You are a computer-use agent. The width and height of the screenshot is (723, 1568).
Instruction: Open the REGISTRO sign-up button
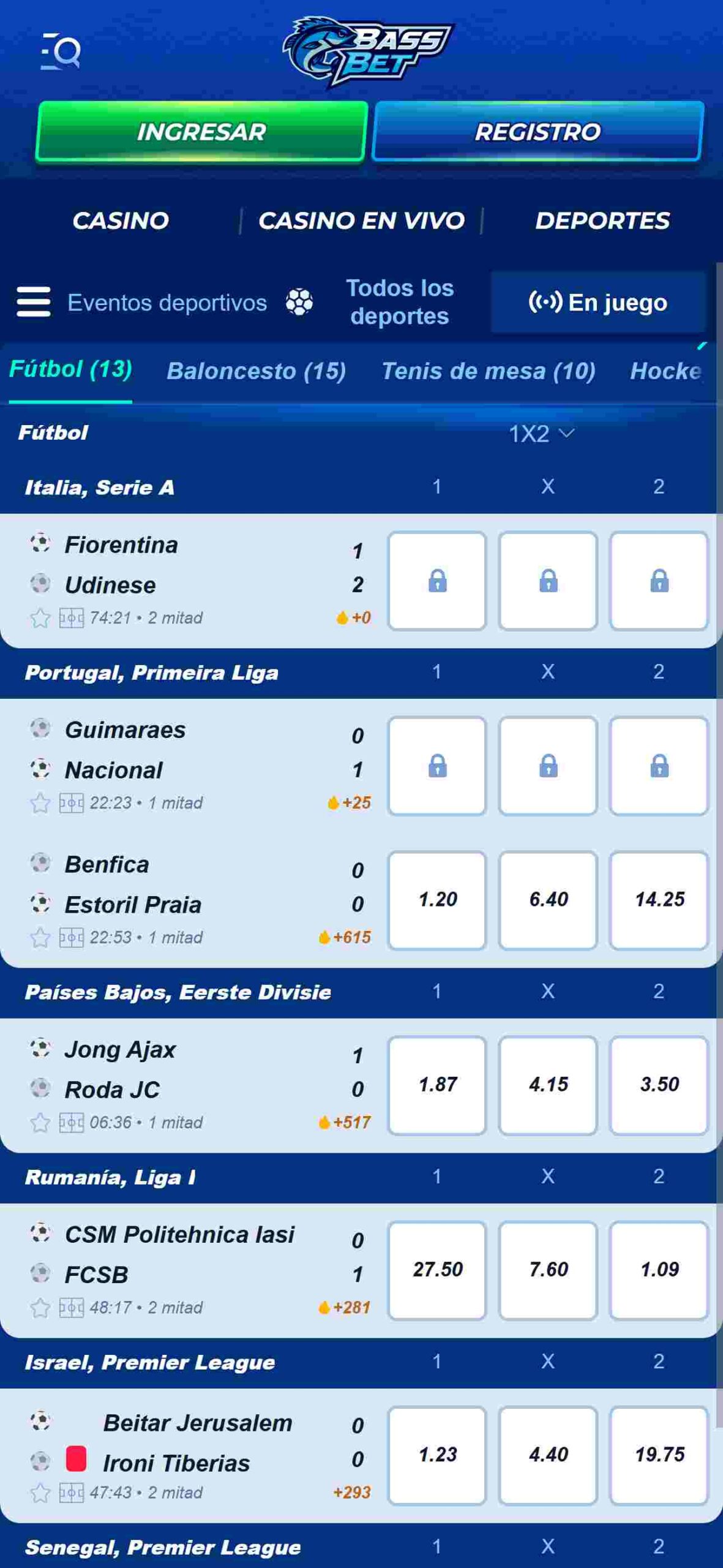538,132
